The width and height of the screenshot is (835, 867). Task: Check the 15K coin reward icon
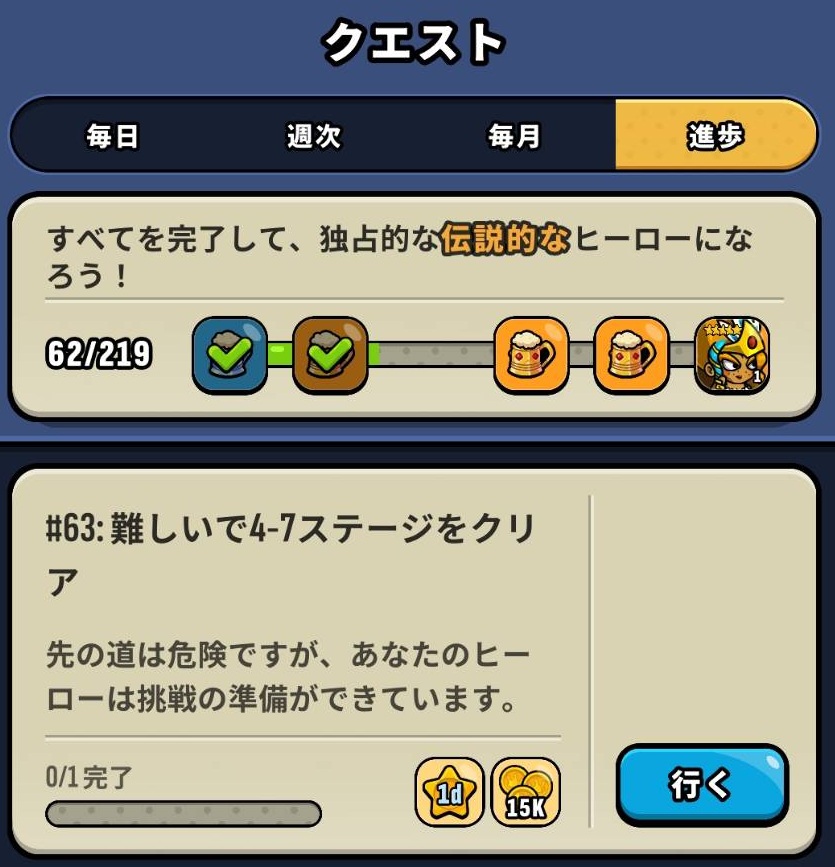[526, 791]
